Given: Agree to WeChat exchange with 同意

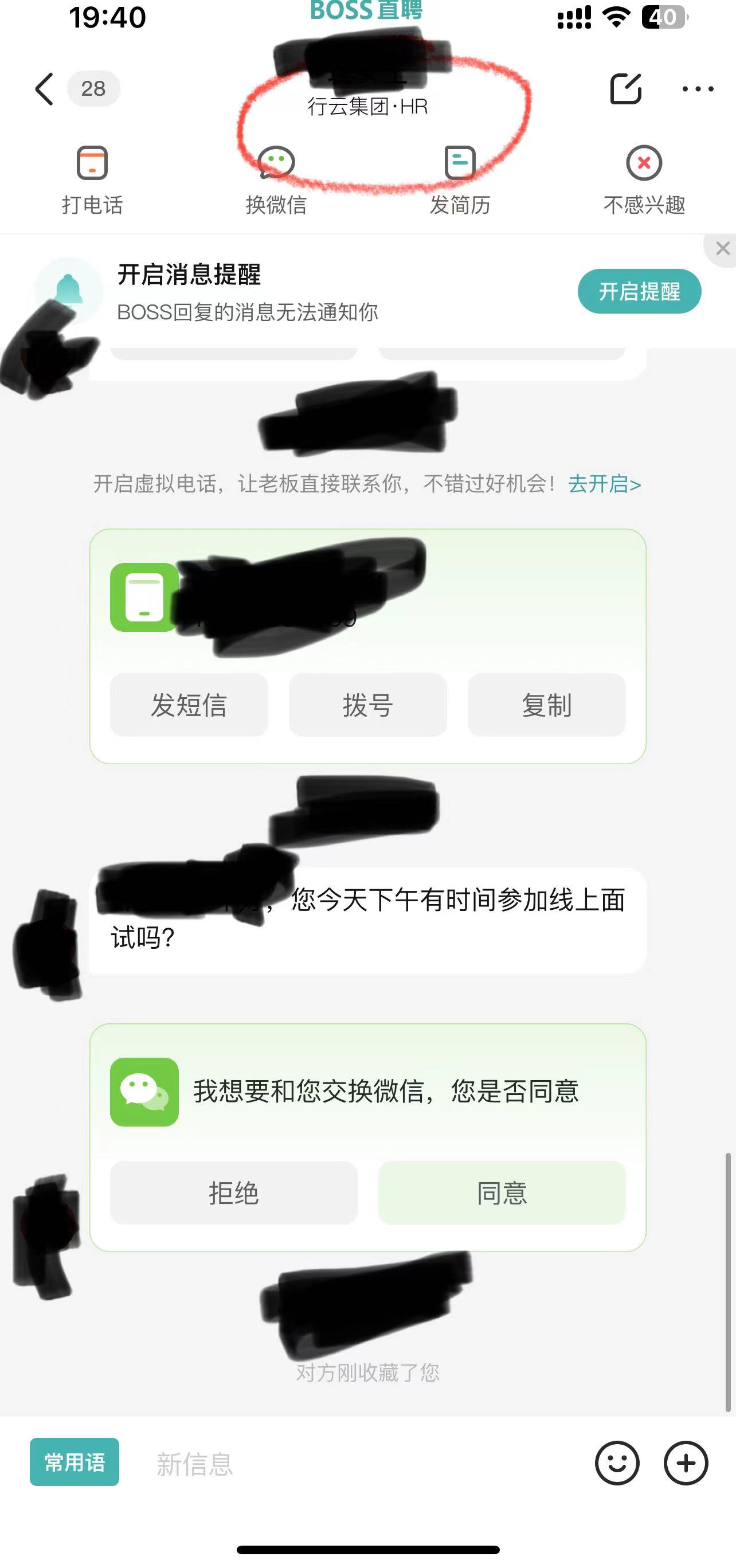Looking at the screenshot, I should point(502,1192).
